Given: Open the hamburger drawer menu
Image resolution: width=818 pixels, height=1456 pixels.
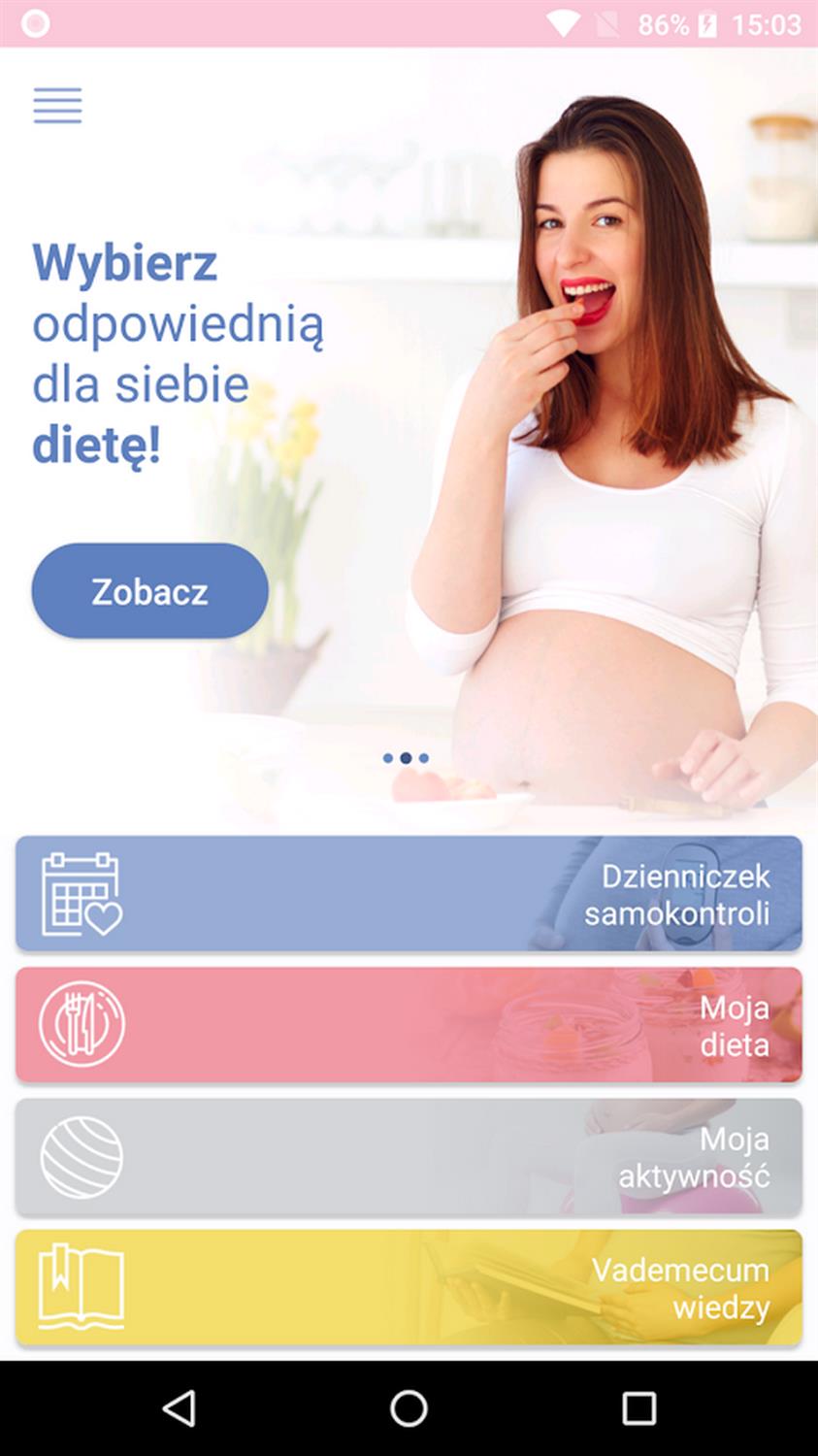Looking at the screenshot, I should (57, 105).
